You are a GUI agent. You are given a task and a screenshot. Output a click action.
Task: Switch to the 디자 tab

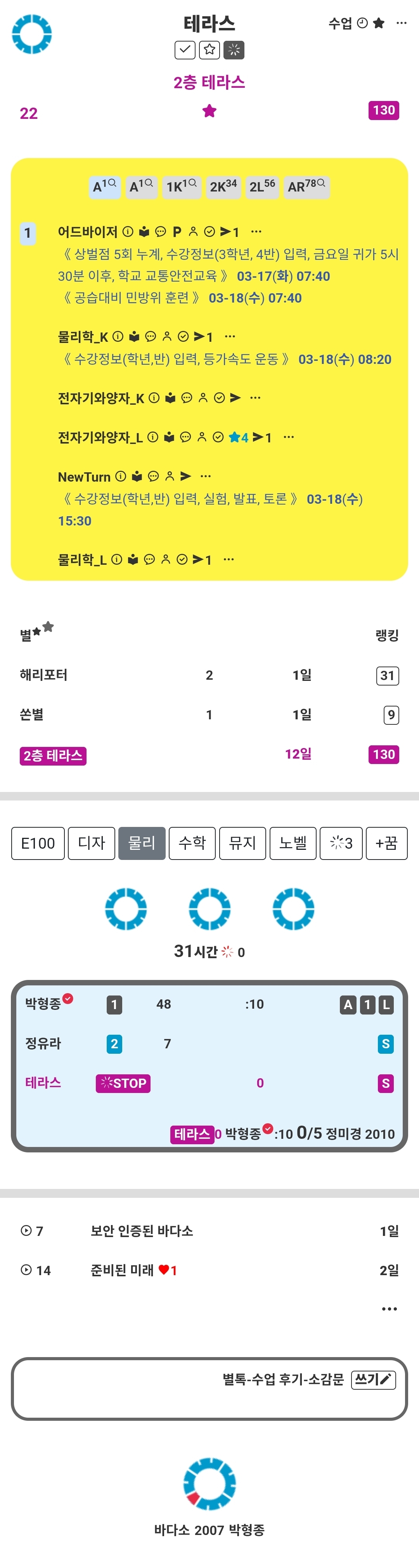pyautogui.click(x=91, y=843)
